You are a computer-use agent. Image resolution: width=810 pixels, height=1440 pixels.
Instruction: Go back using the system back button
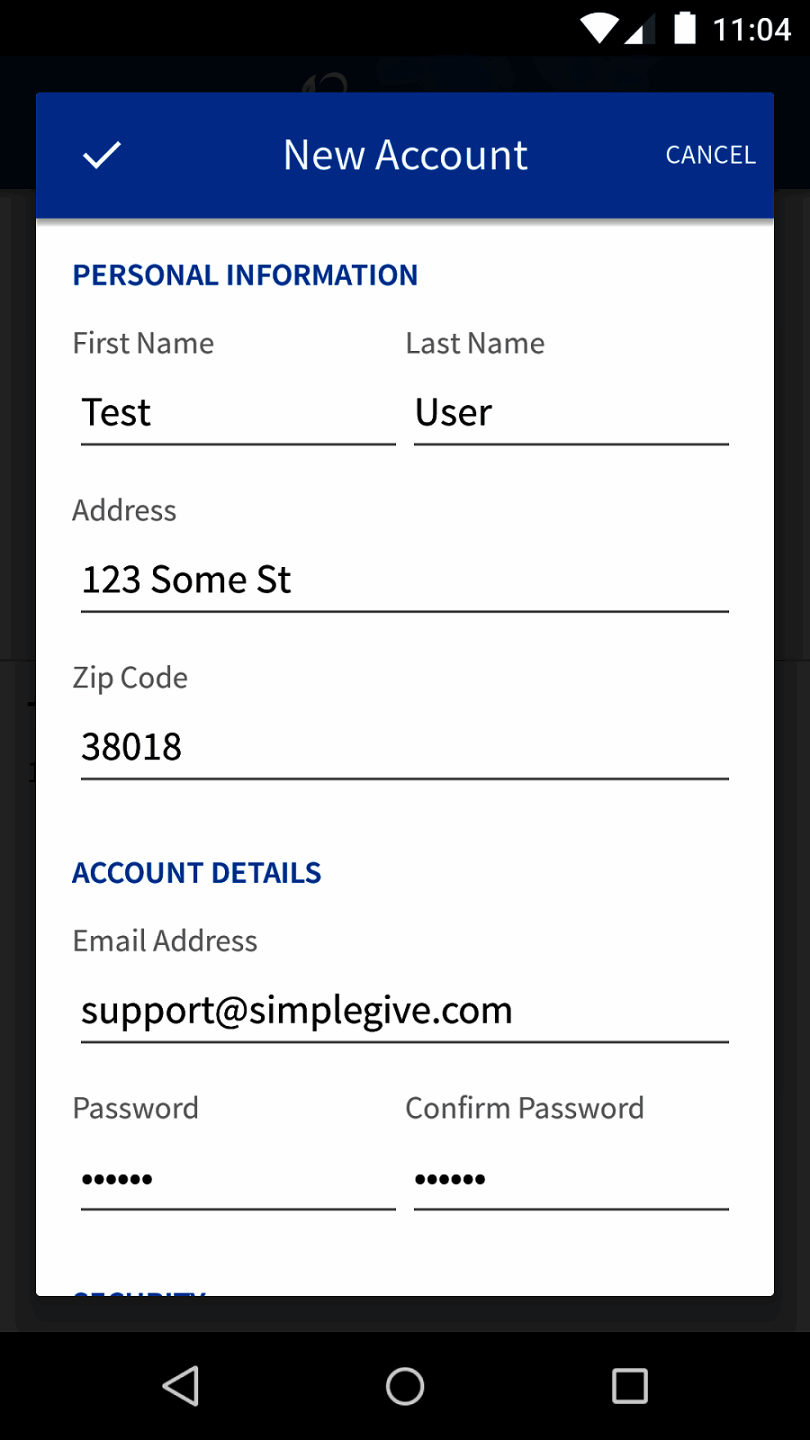coord(181,1386)
